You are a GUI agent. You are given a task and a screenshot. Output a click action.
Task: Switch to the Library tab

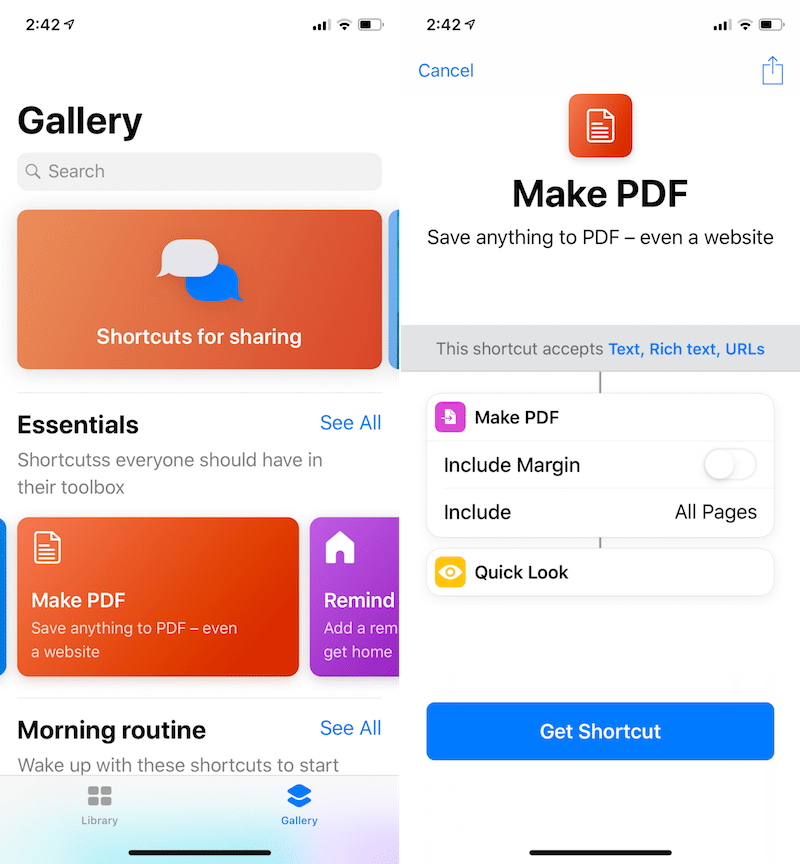coord(99,805)
